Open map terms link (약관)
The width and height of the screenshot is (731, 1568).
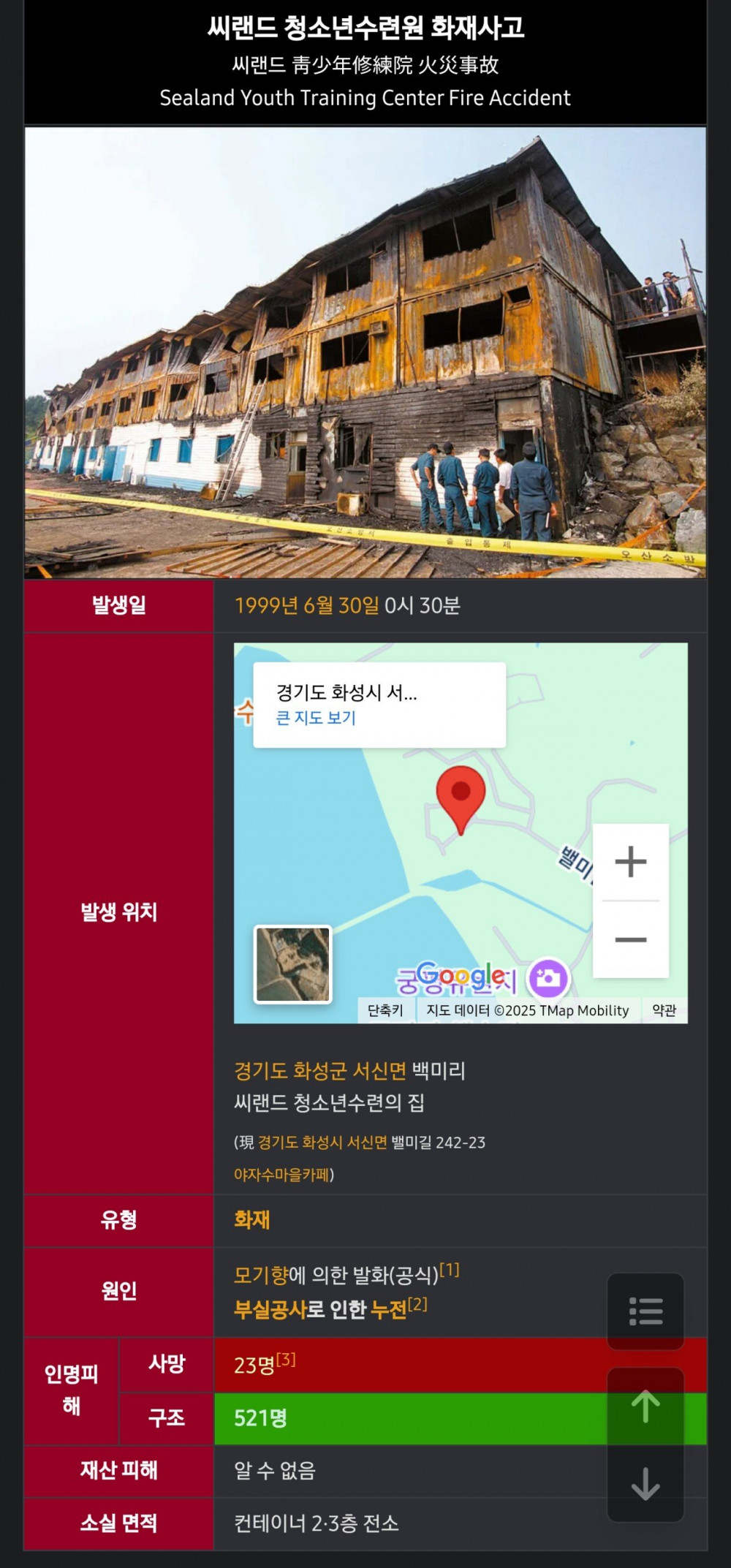[664, 1010]
